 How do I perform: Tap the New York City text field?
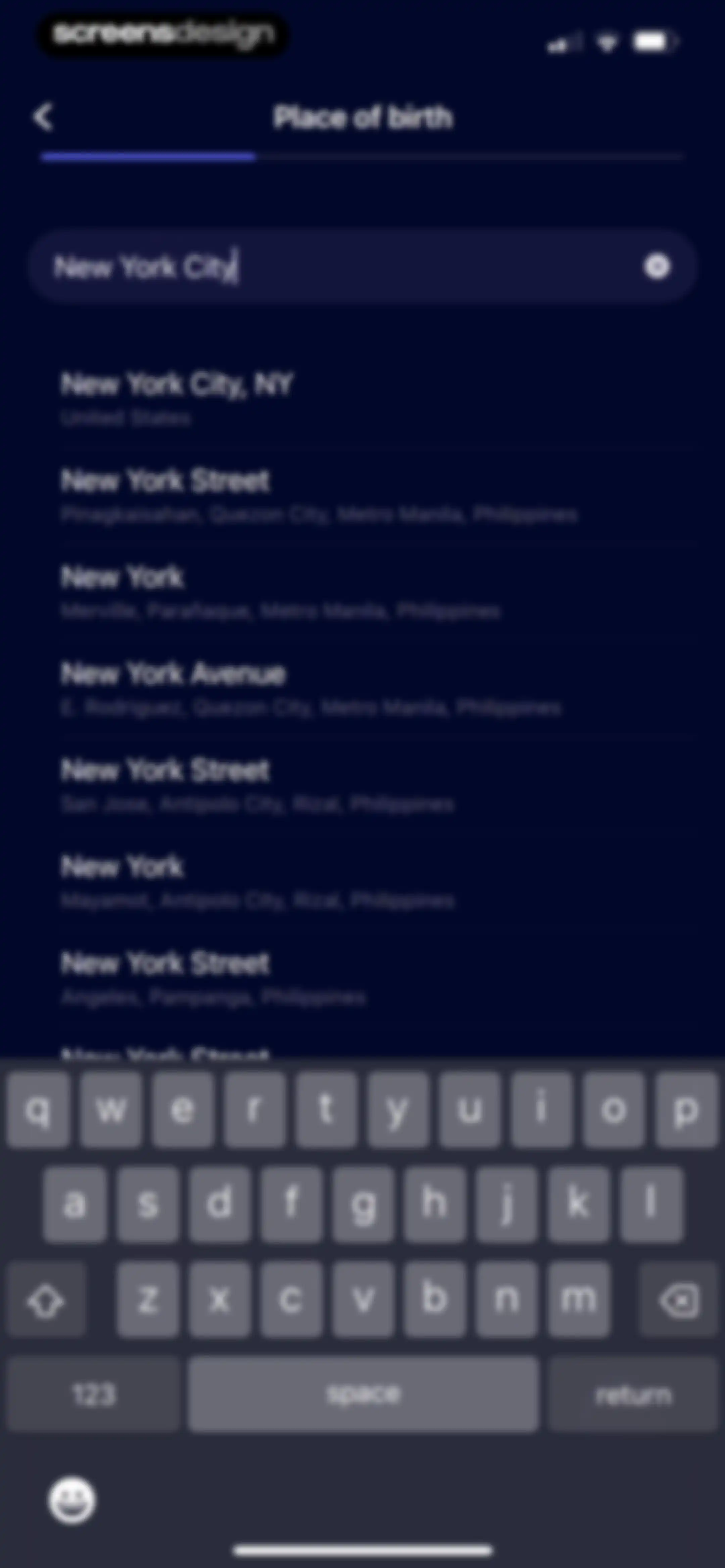tap(362, 267)
